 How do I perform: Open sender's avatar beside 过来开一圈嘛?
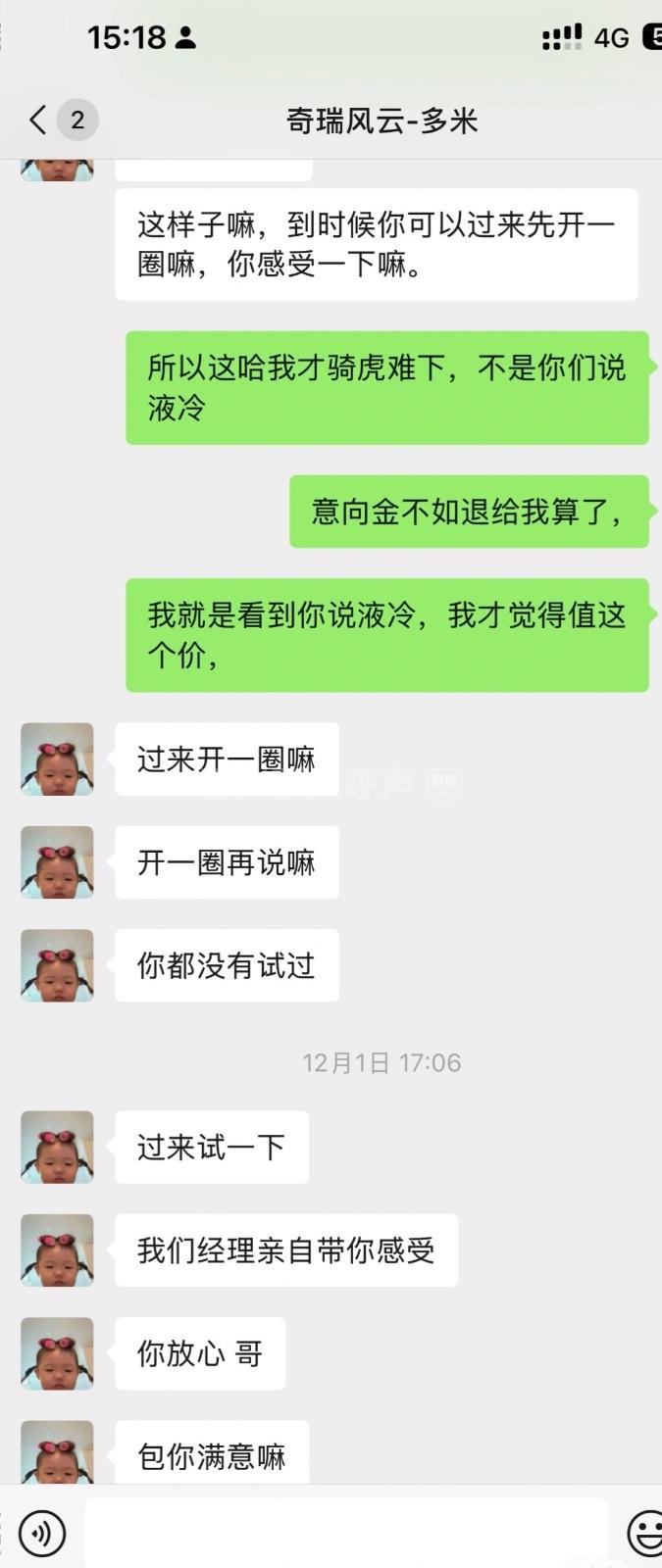pos(57,759)
